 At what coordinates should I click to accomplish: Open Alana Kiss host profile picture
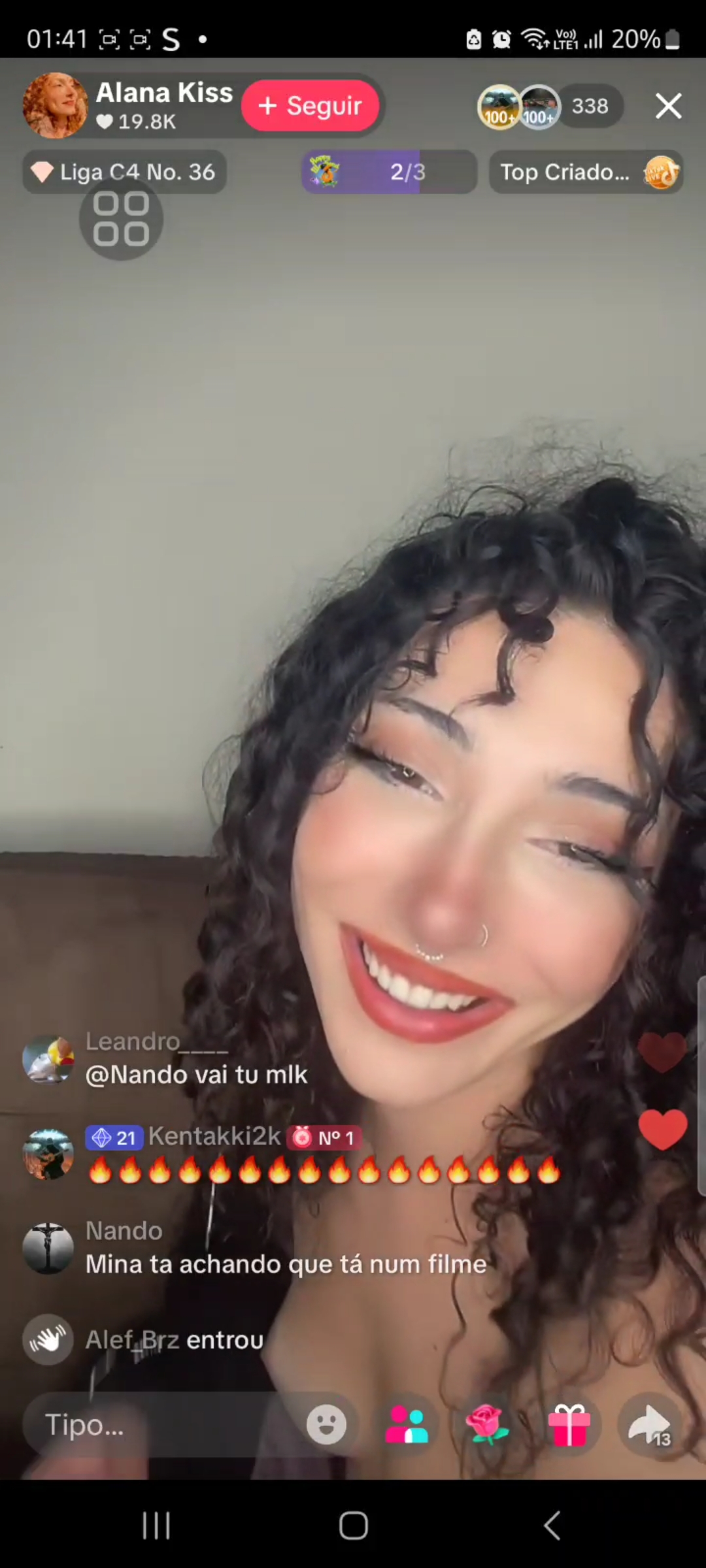click(55, 106)
